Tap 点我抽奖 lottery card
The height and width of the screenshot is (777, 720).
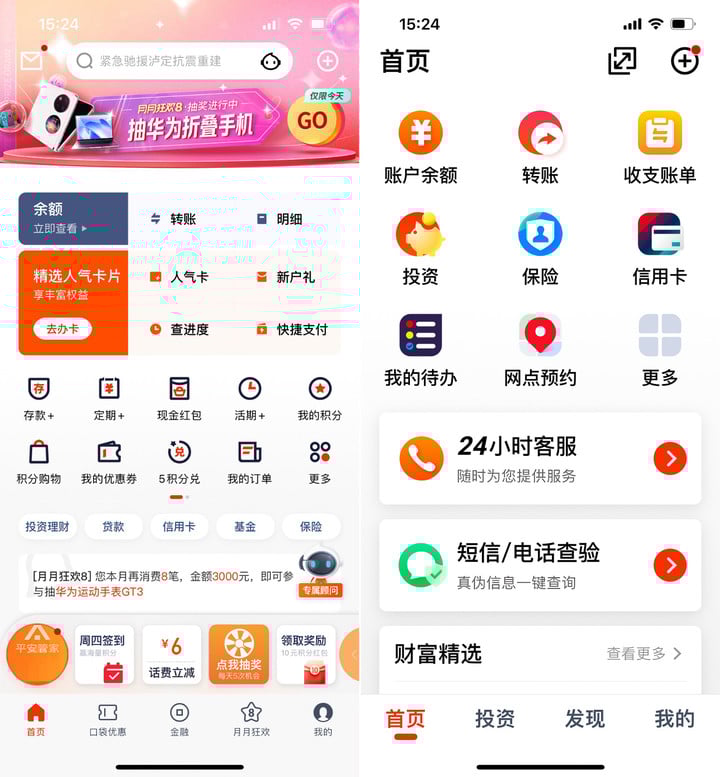tap(238, 654)
